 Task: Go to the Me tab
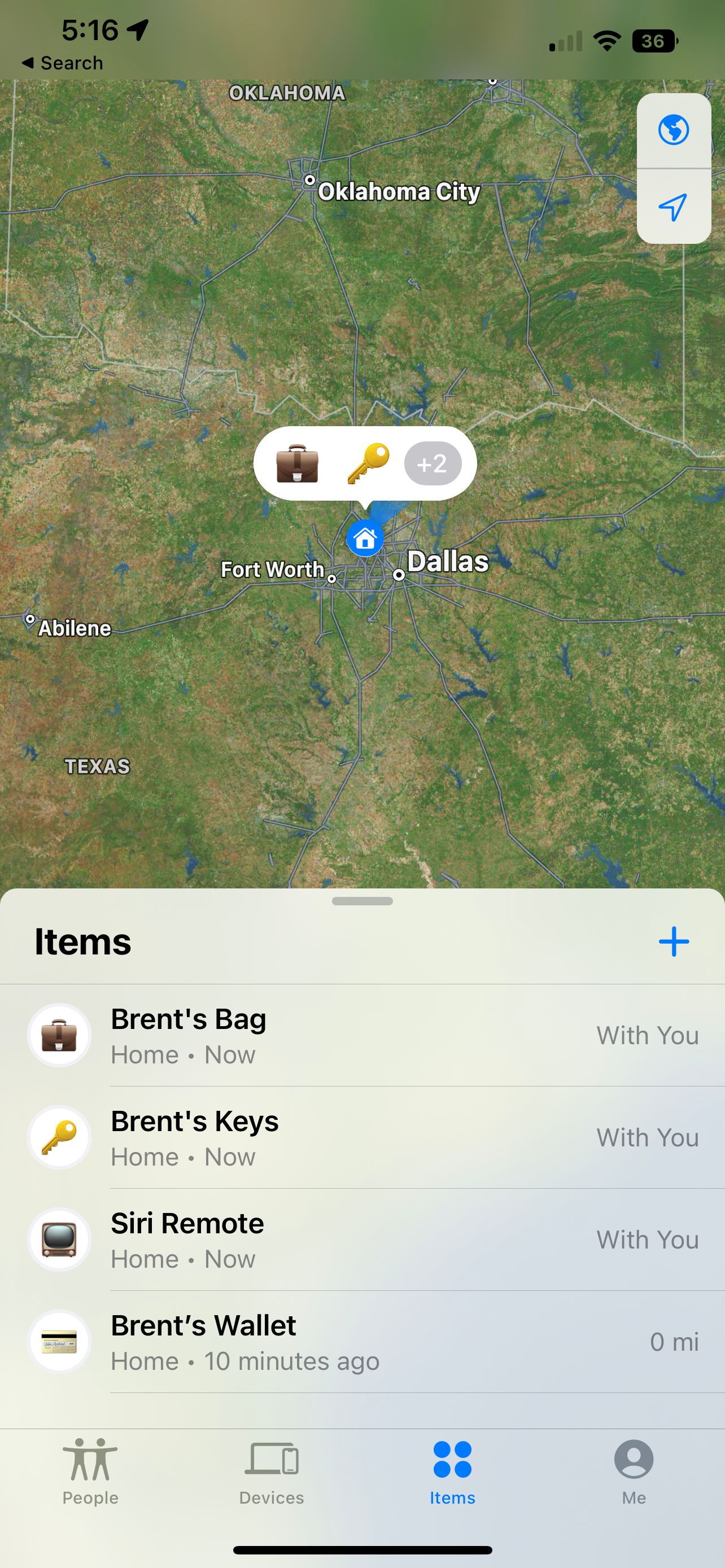point(634,1469)
